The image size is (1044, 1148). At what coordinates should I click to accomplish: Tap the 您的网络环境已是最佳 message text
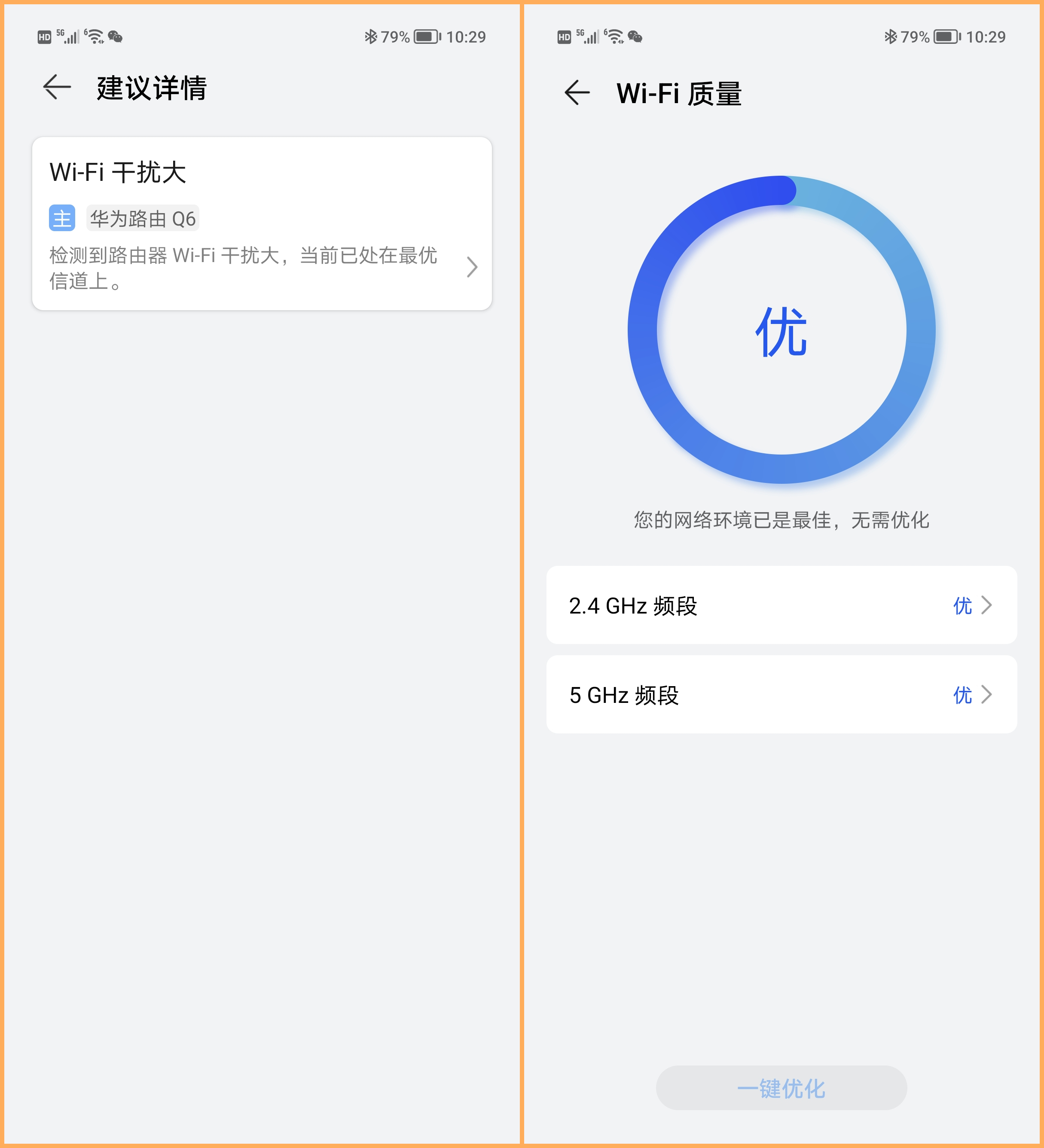780,520
